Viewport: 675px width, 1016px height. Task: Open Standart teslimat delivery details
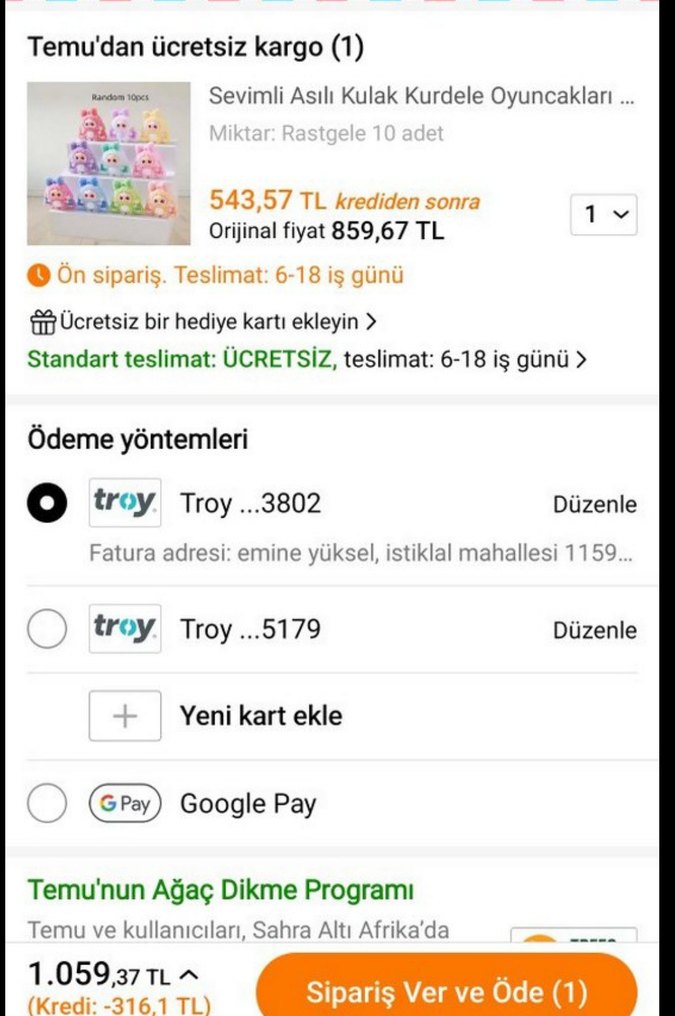tap(306, 359)
